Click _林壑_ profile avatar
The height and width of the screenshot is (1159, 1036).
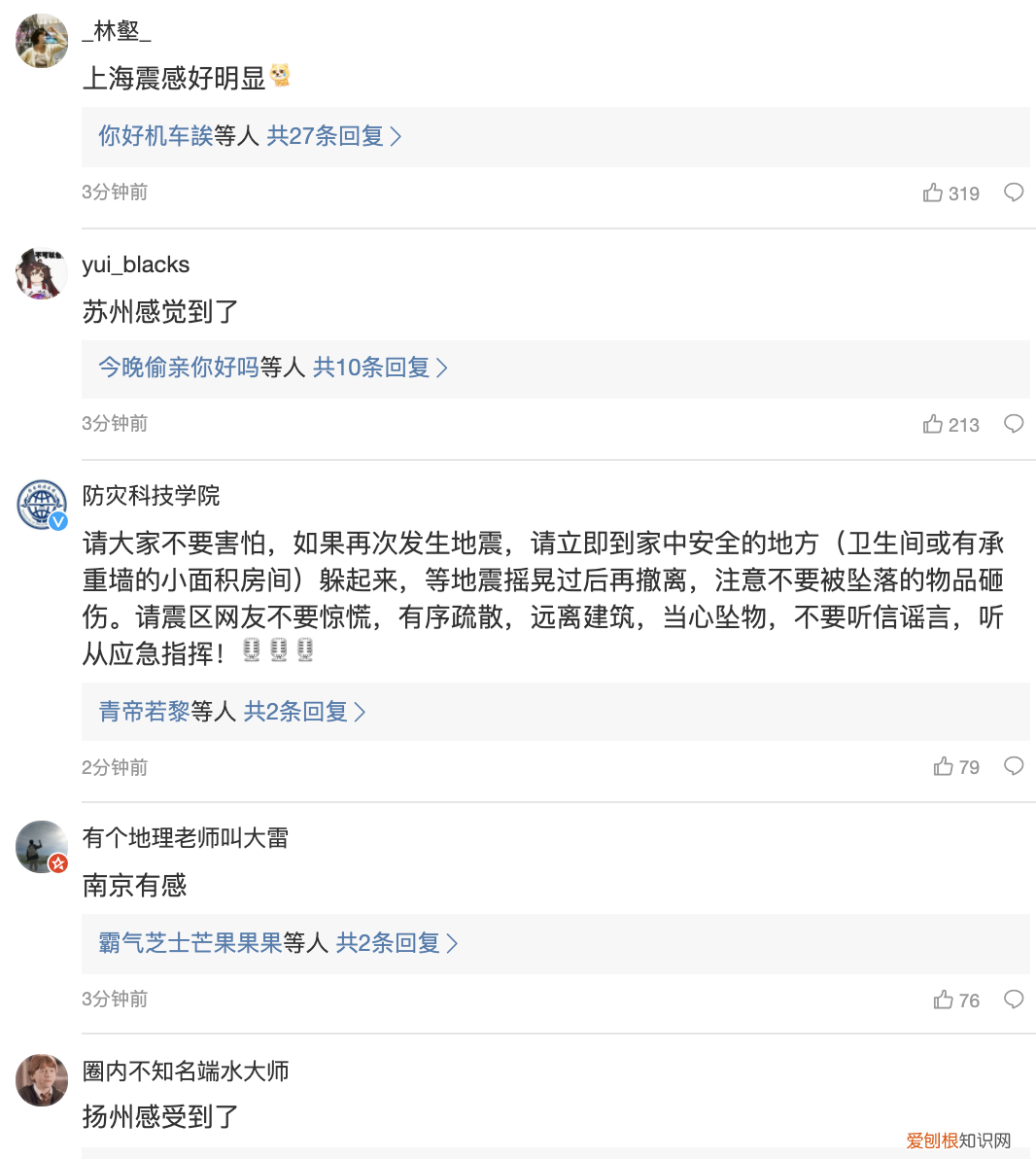(x=41, y=41)
